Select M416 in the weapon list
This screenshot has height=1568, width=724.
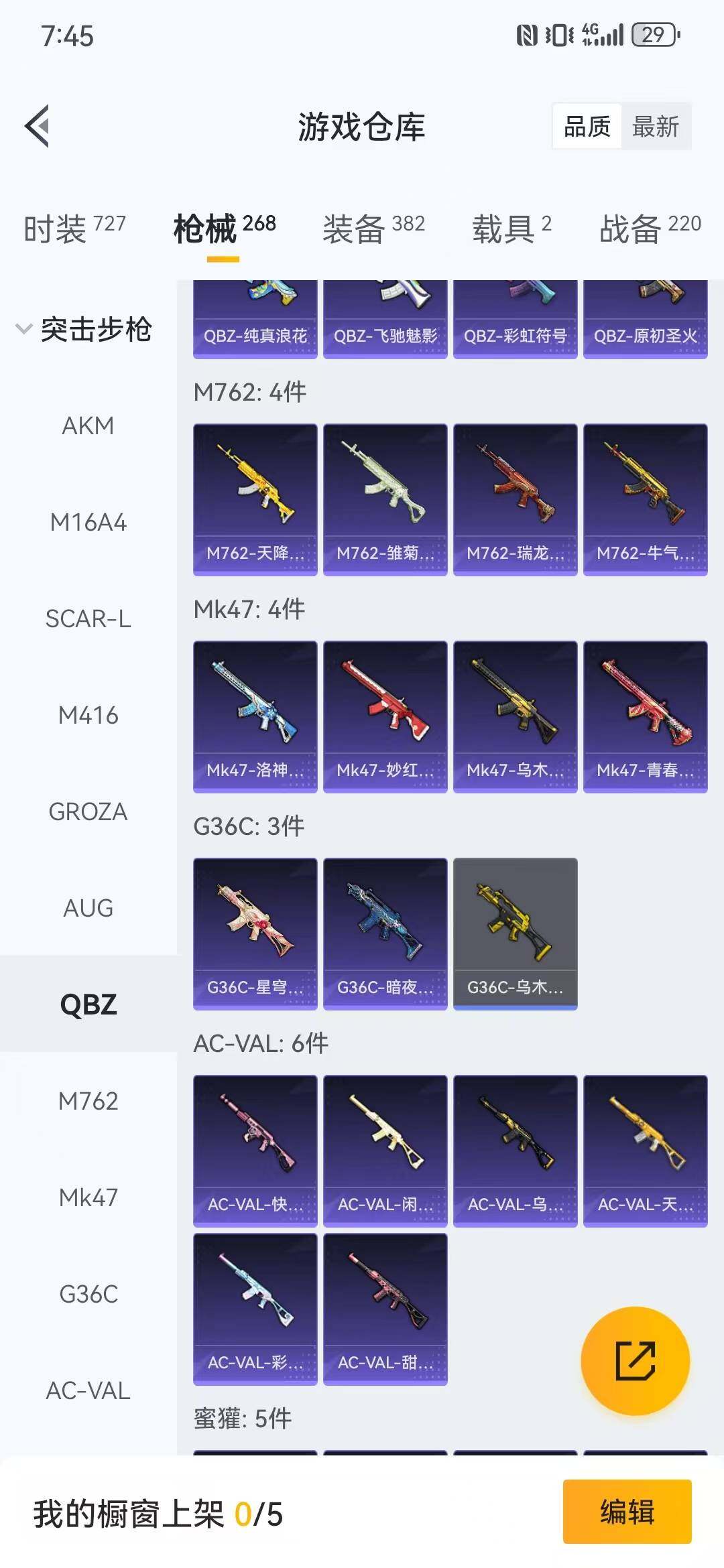(x=88, y=715)
